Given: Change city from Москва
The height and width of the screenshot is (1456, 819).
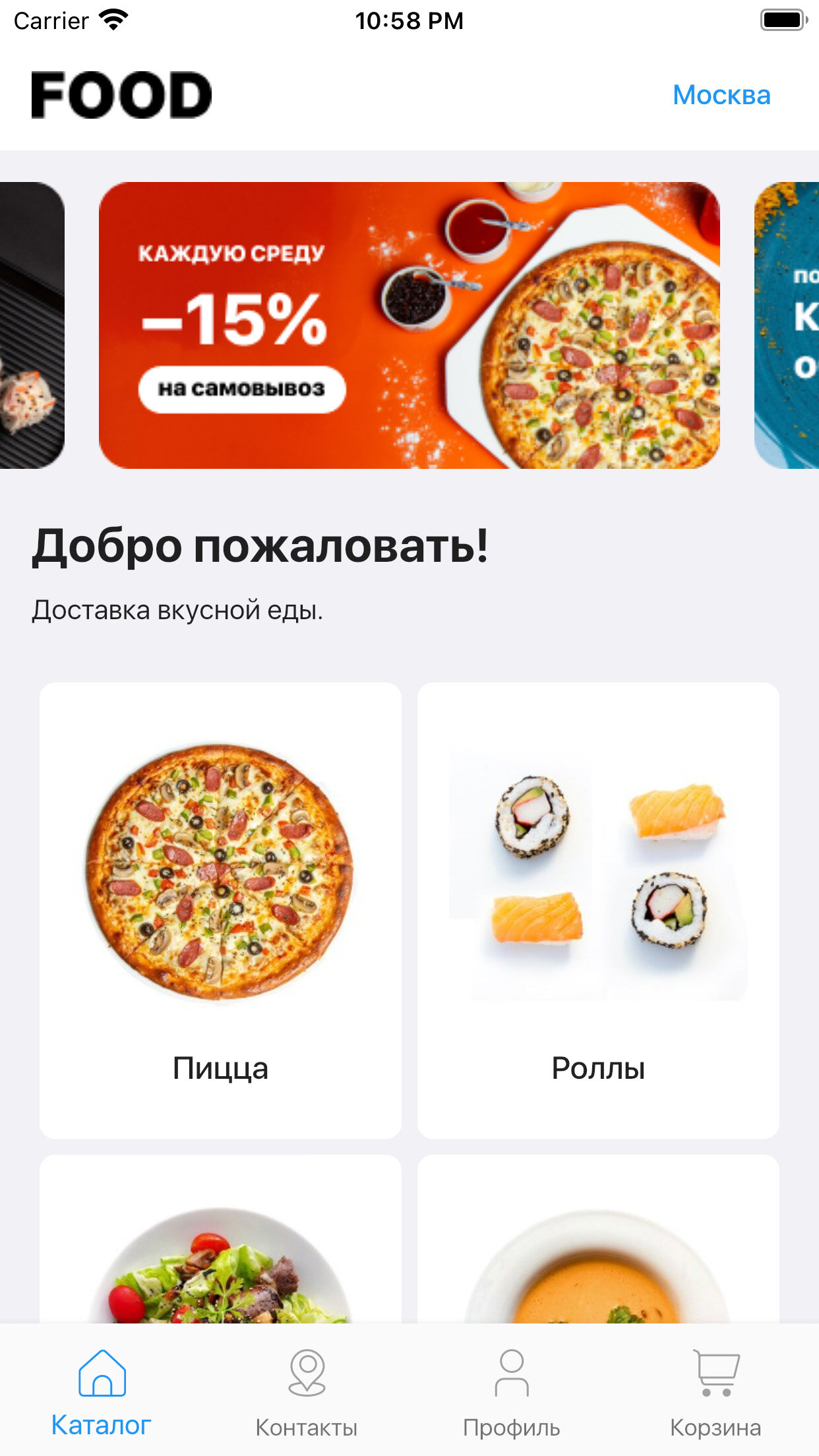Looking at the screenshot, I should 721,95.
